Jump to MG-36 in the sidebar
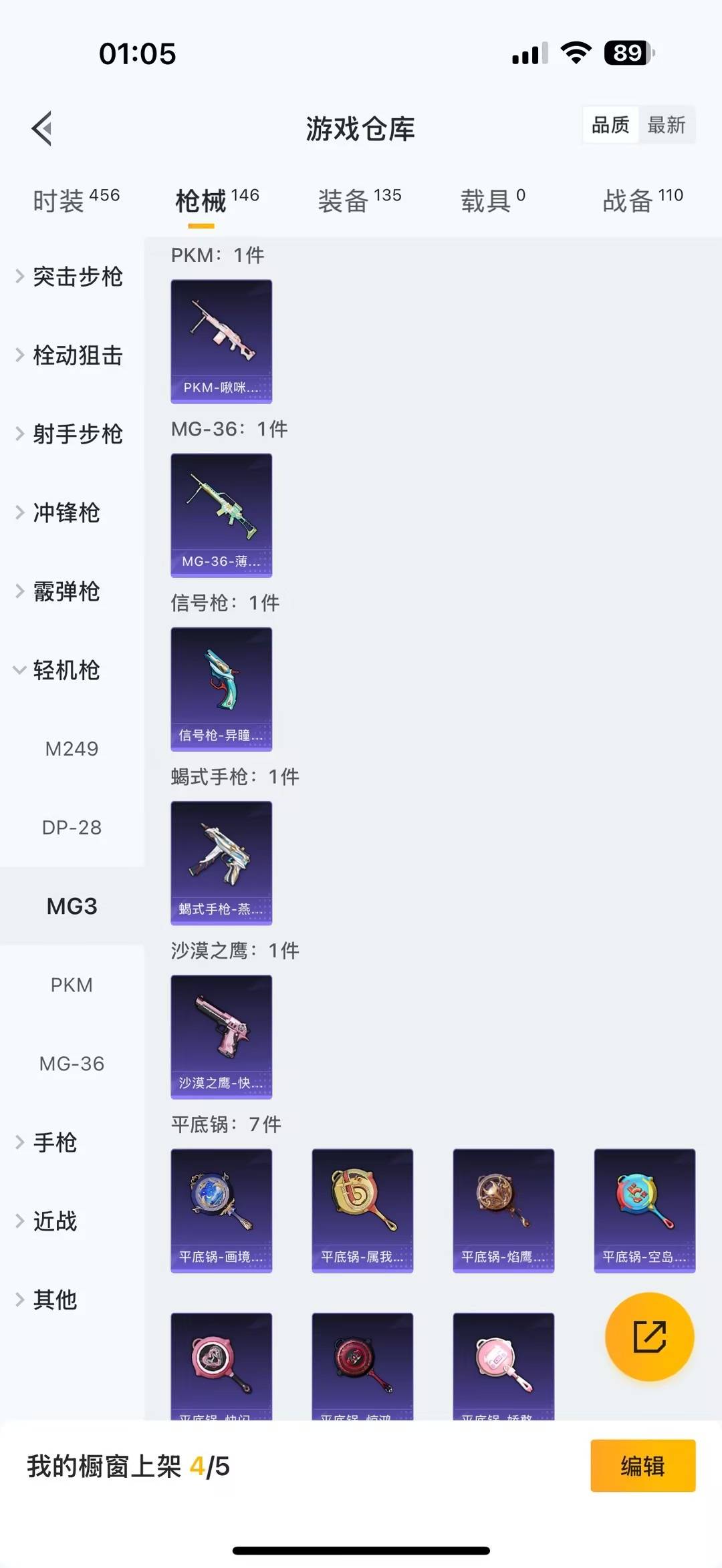 pos(72,1064)
